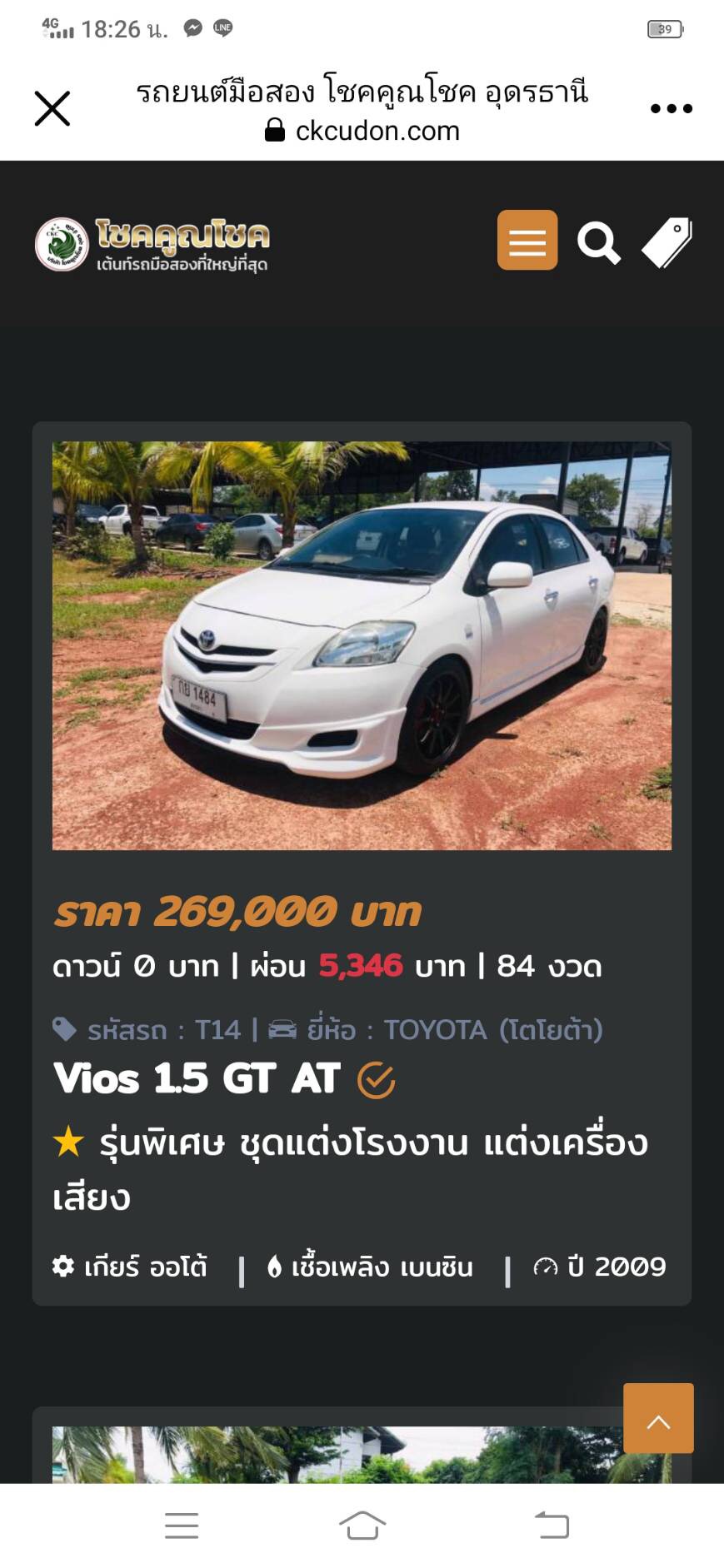Screen dimensions: 724x1568
Task: Open the orange hamburger menu
Action: (x=527, y=241)
